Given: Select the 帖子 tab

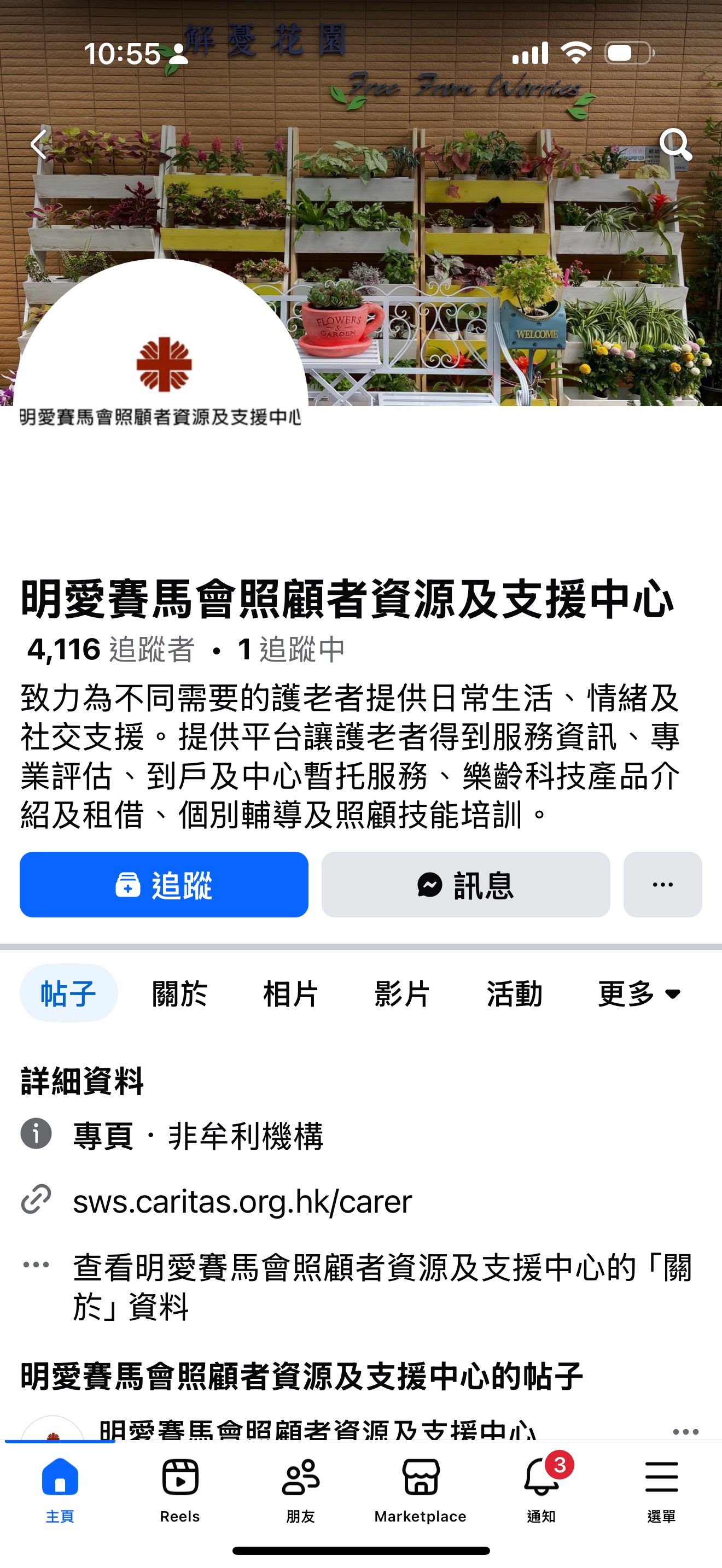Looking at the screenshot, I should (x=68, y=994).
